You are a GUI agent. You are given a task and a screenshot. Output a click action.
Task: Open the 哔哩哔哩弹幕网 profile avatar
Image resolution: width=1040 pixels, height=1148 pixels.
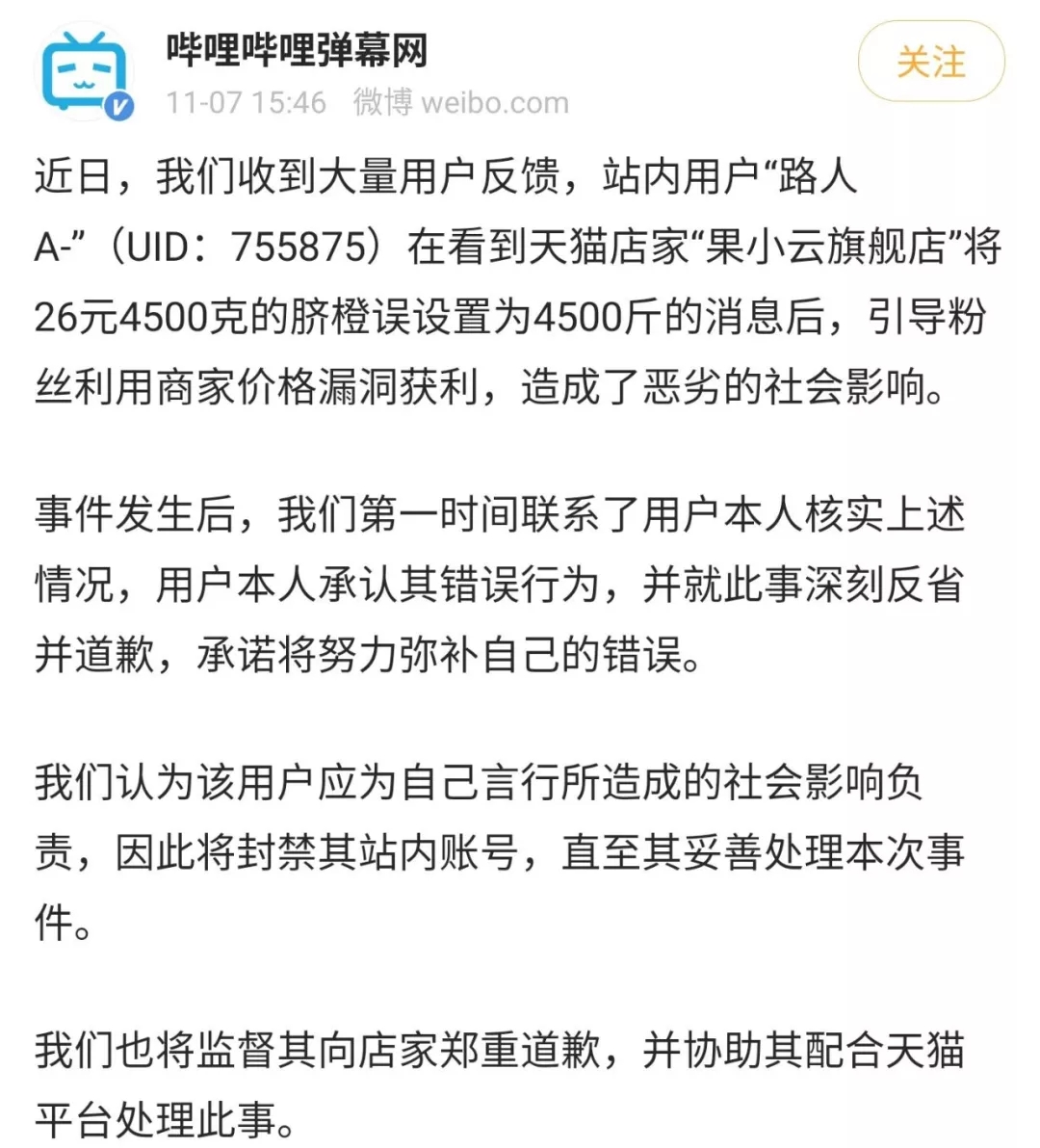[83, 71]
